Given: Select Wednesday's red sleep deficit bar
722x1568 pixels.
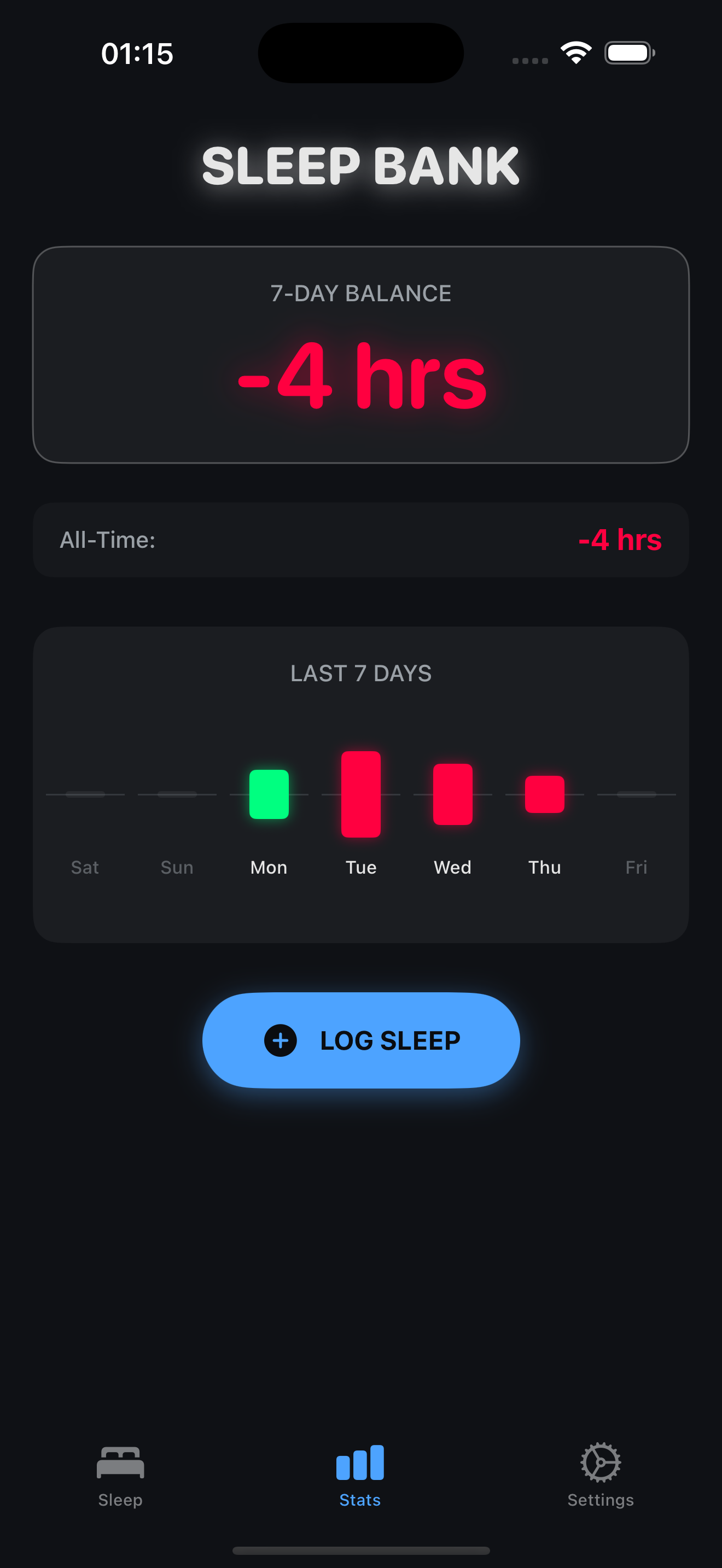Looking at the screenshot, I should click(x=452, y=795).
